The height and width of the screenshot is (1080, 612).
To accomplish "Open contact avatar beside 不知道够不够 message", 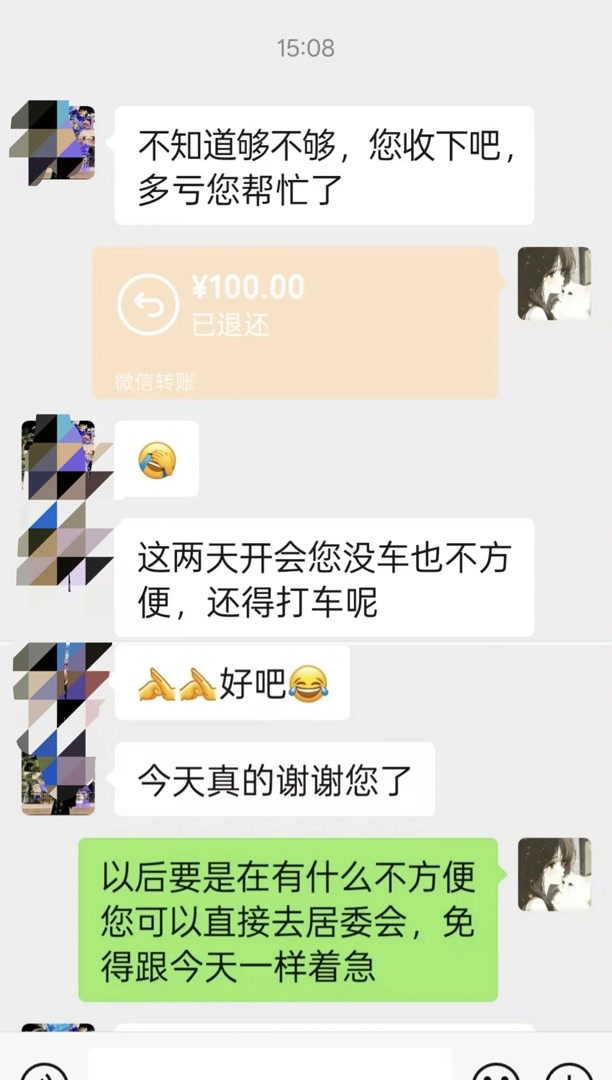I will (x=53, y=141).
